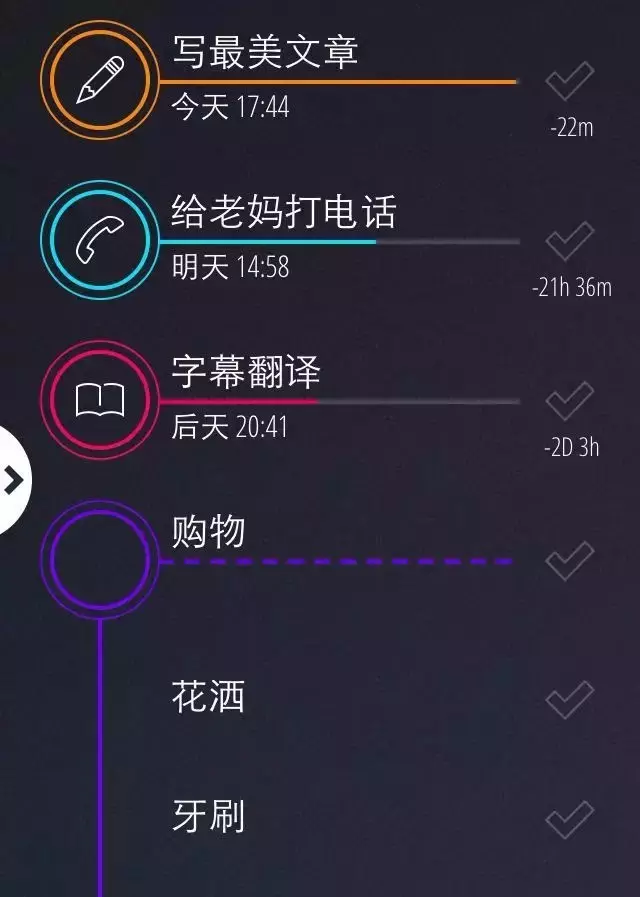Tap the purple circle beside 购物
640x897 pixels.
point(99,560)
